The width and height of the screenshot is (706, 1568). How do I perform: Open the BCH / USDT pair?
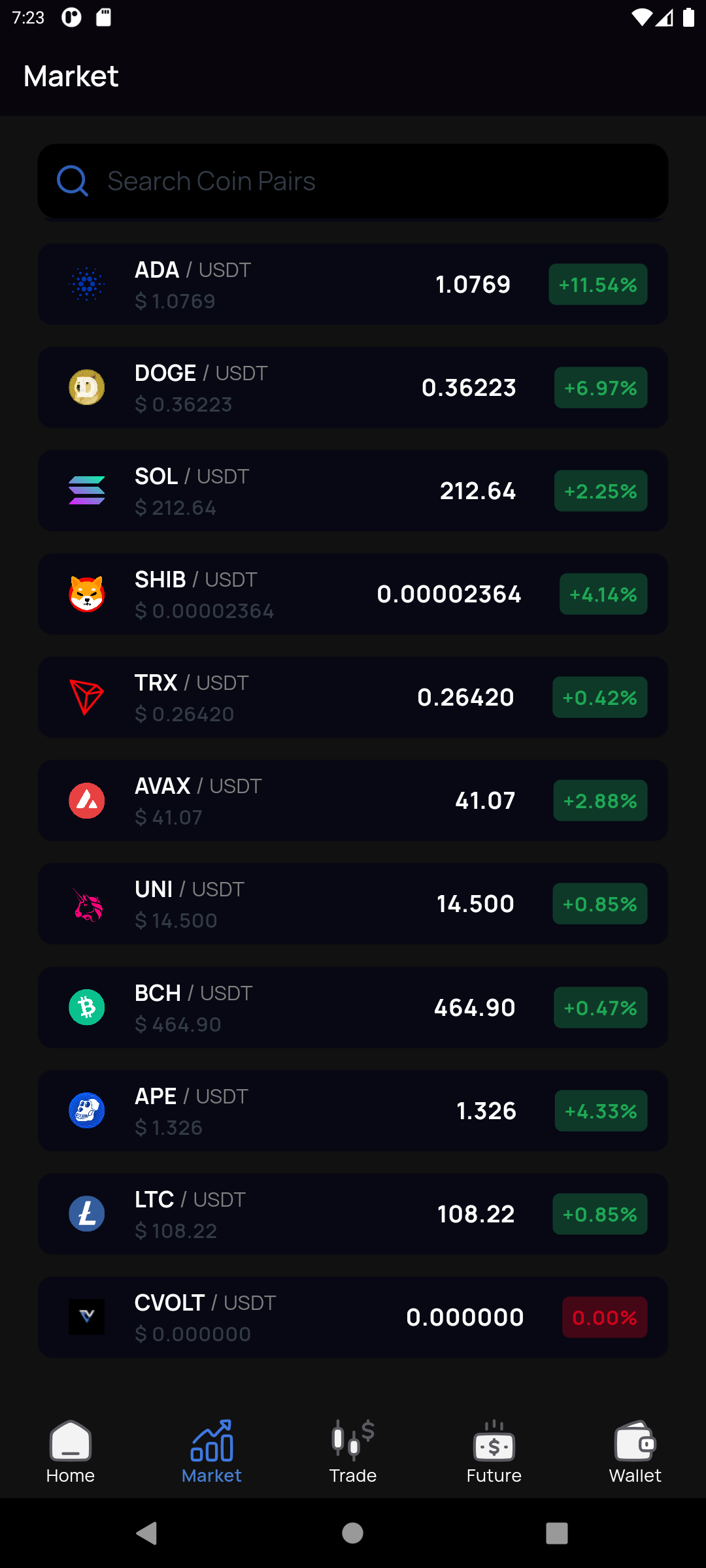click(353, 1007)
